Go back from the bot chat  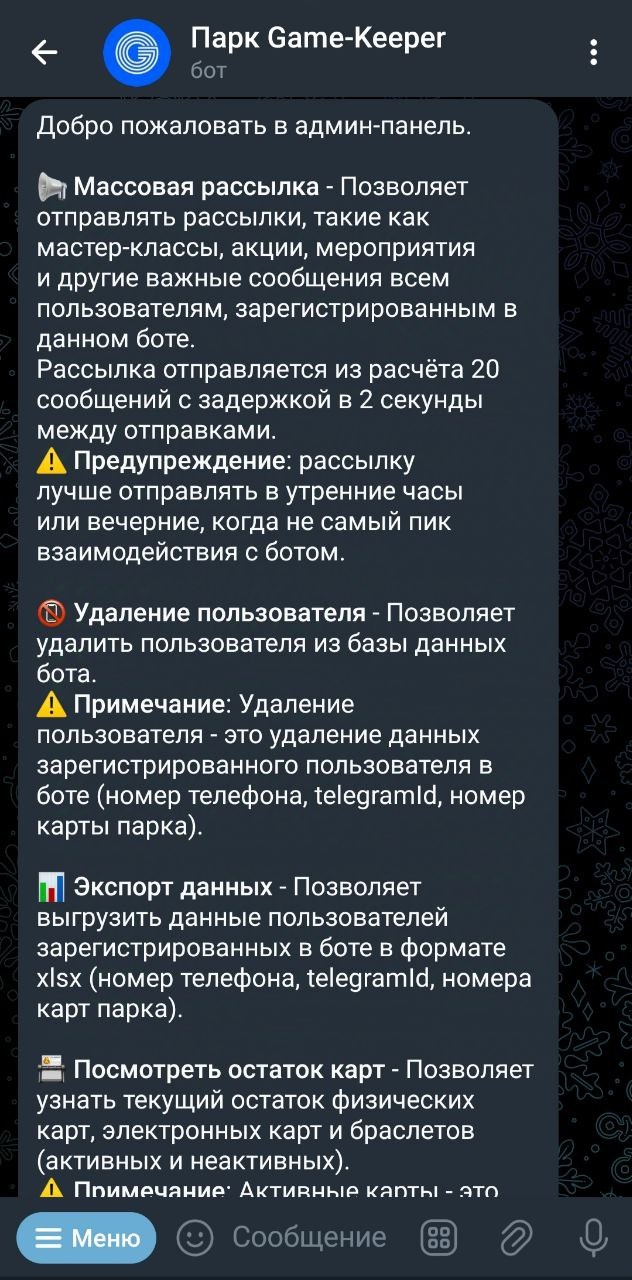coord(44,52)
